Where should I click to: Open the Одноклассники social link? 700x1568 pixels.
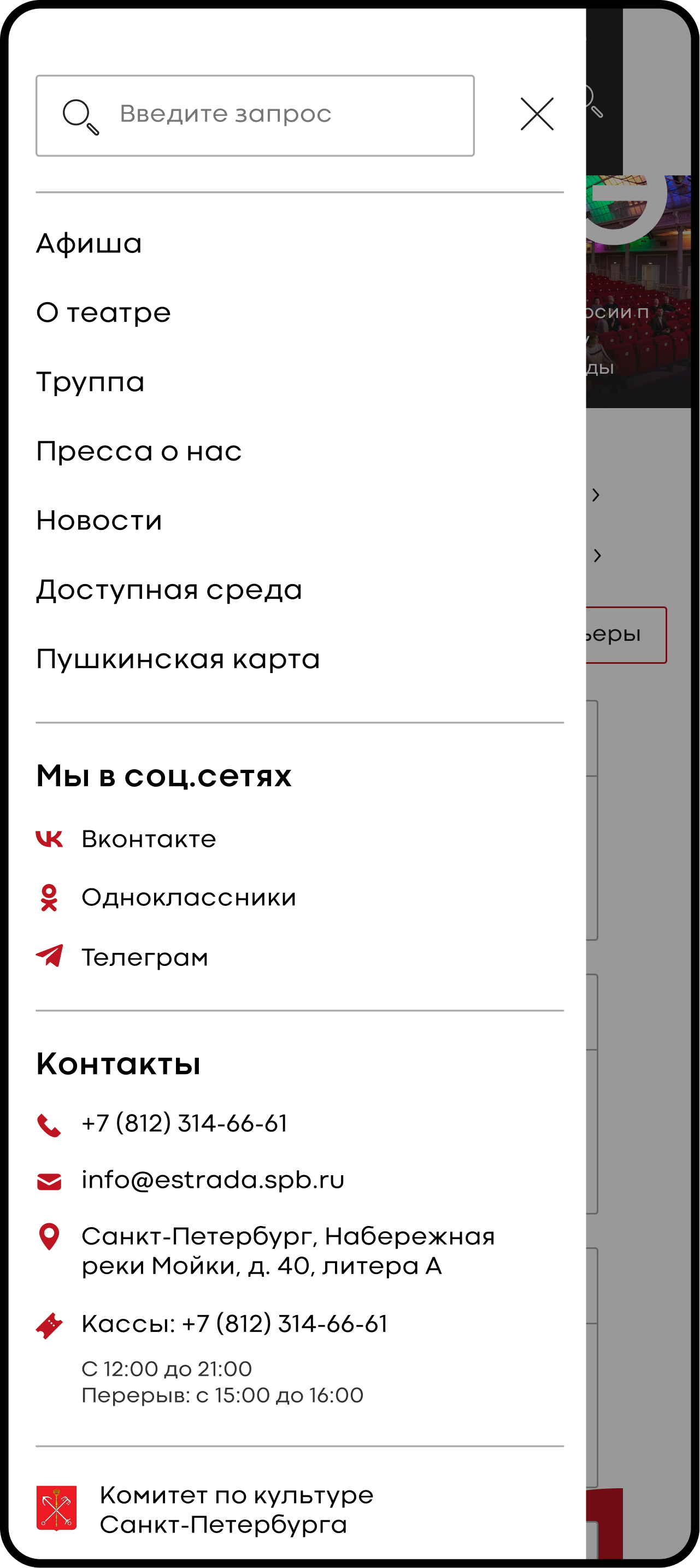pyautogui.click(x=189, y=897)
